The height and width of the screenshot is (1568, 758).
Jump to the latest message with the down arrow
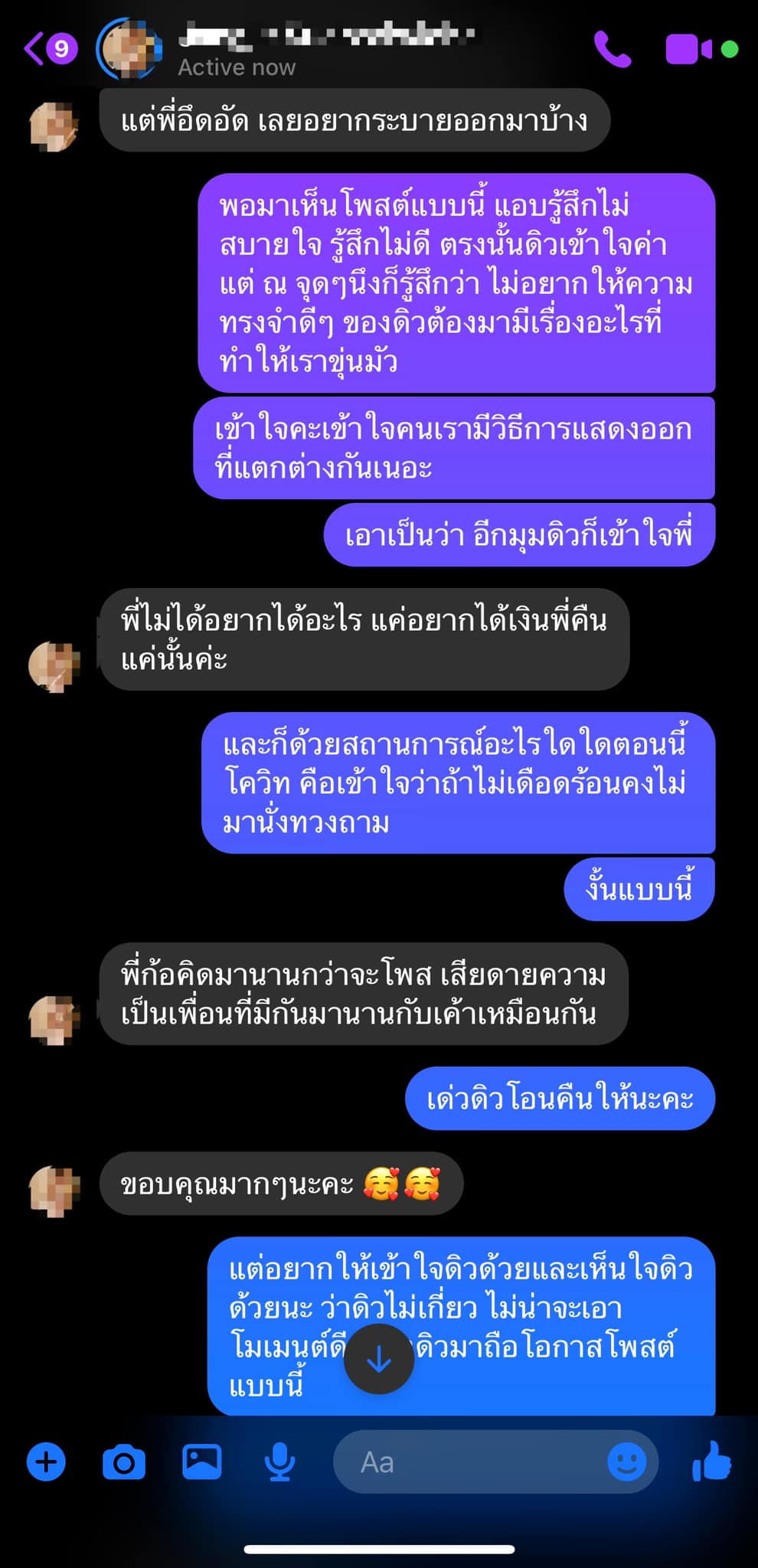(x=379, y=1359)
